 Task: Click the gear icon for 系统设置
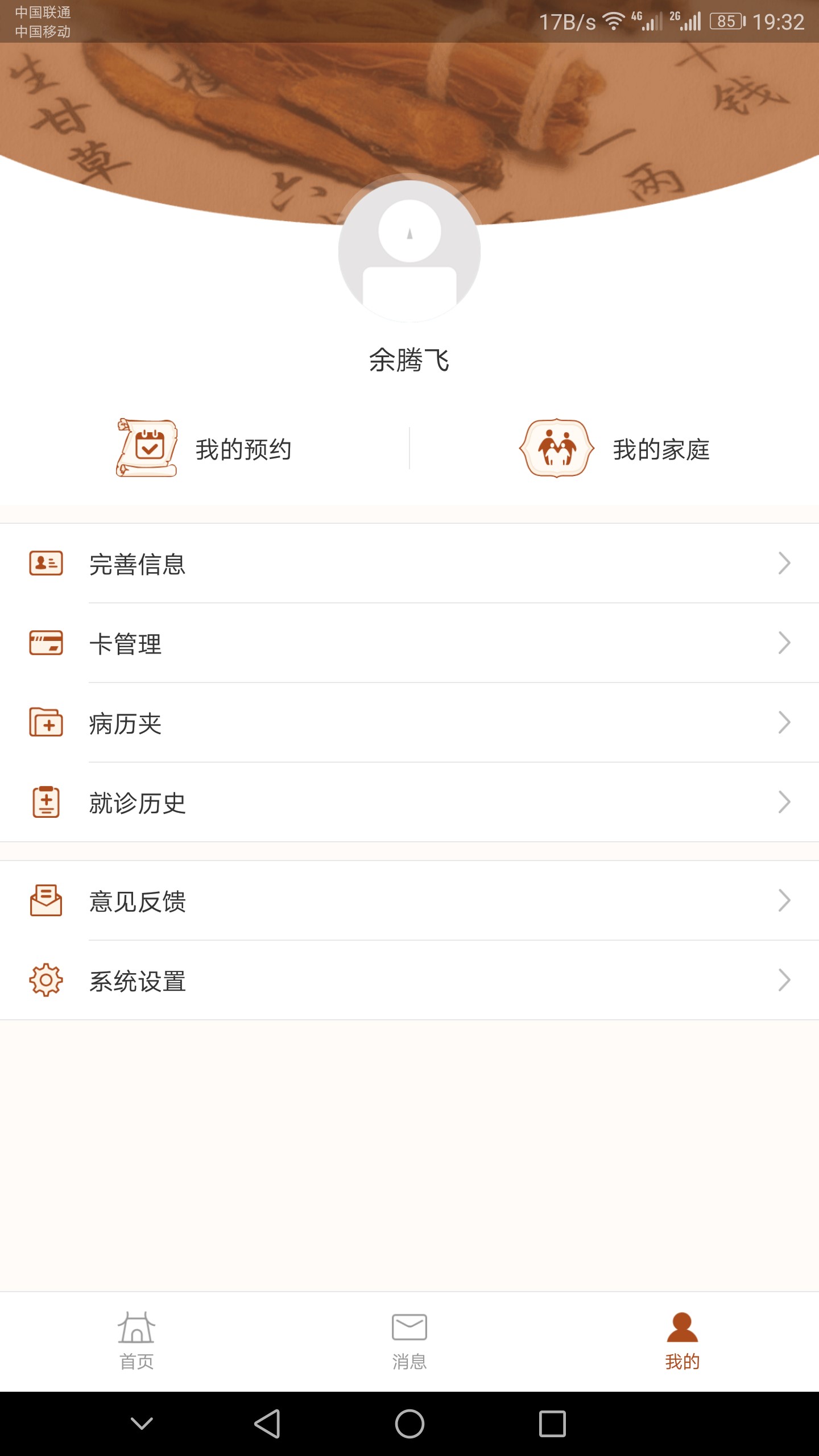coord(46,980)
